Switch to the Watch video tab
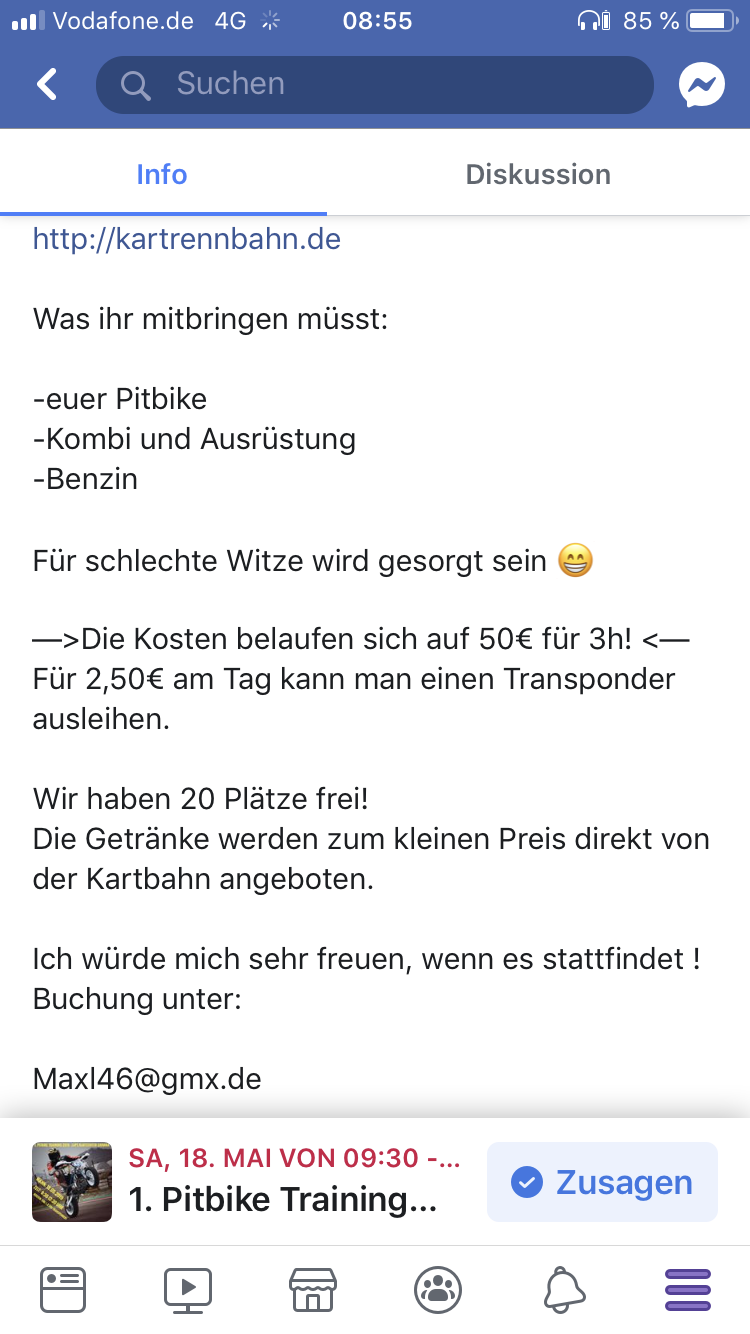The height and width of the screenshot is (1334, 750). [188, 1289]
